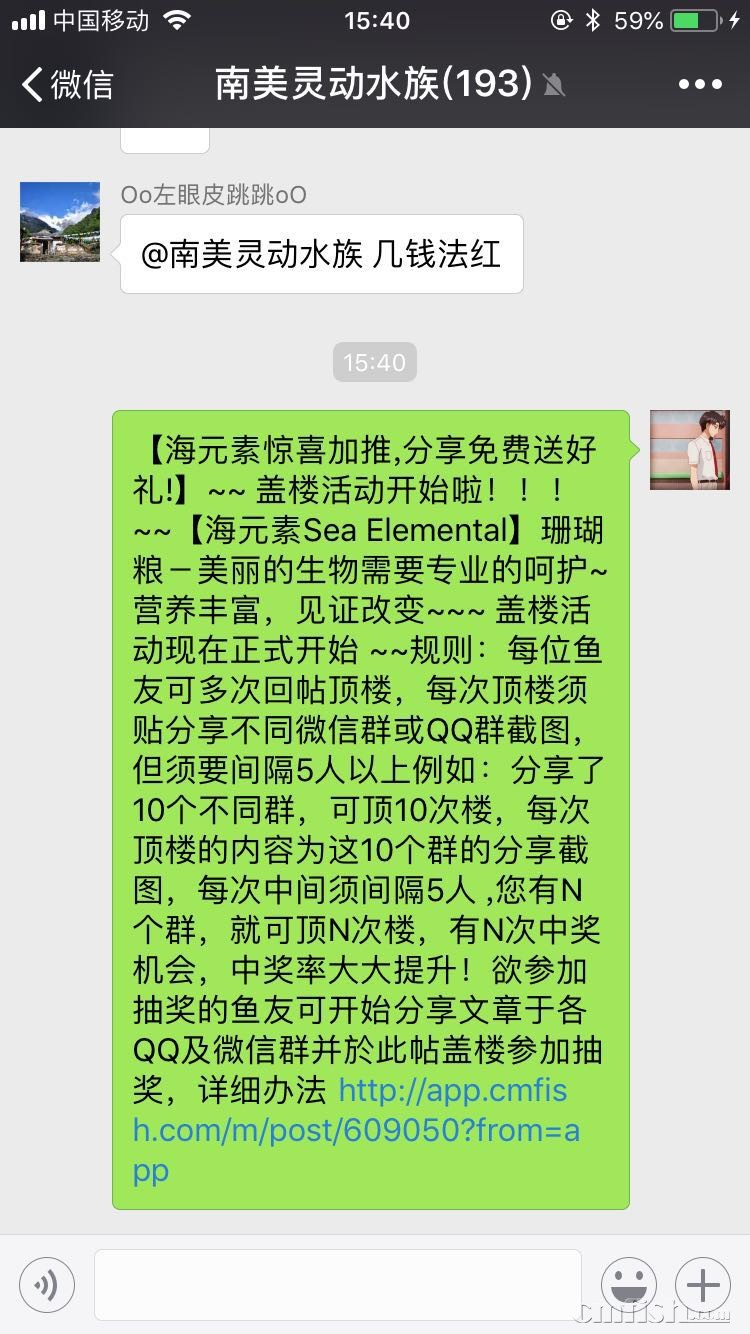Image resolution: width=750 pixels, height=1334 pixels.
Task: Open the group chat details menu
Action: point(699,84)
